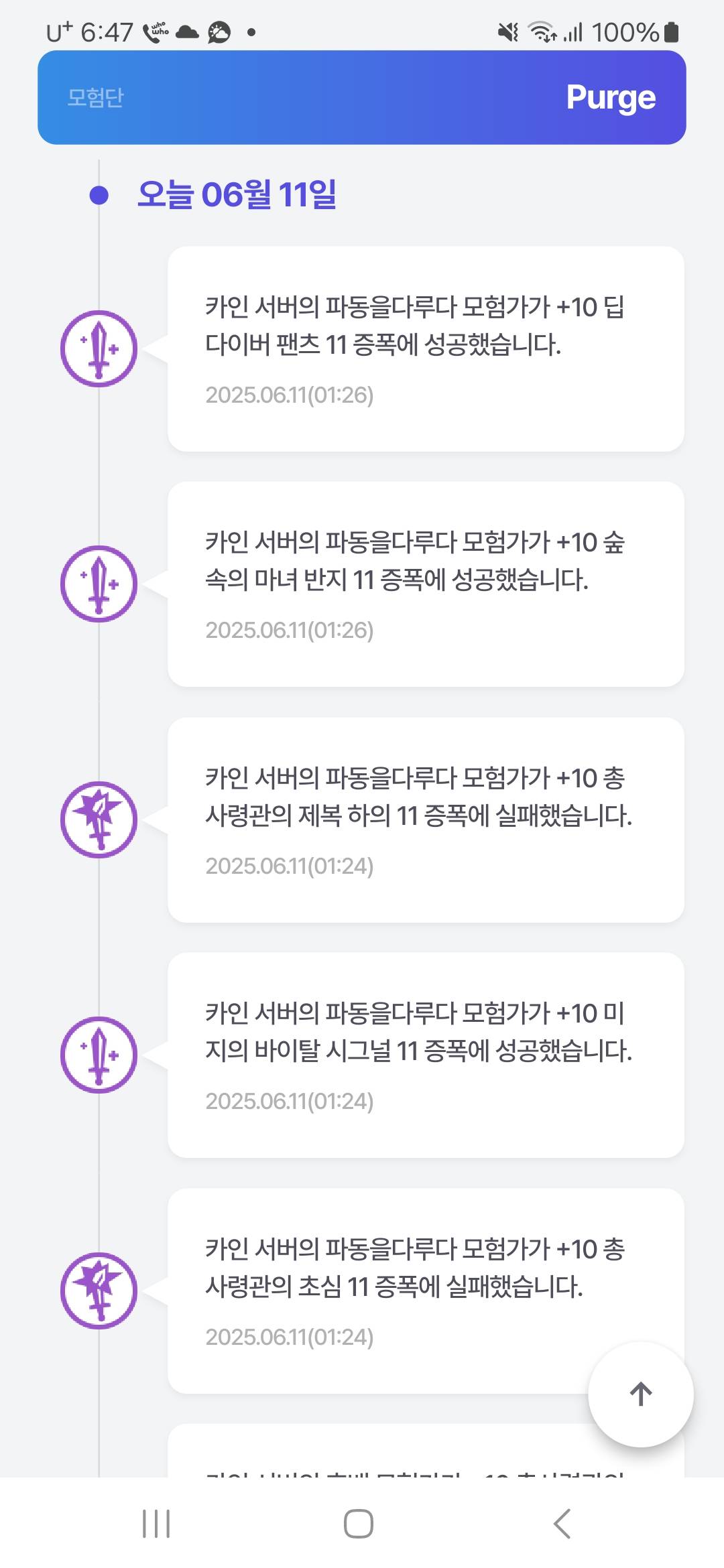Open the 총사령관의 제복 하의 증폭 실패 card
Screen dimensions: 724x1568
tap(426, 820)
